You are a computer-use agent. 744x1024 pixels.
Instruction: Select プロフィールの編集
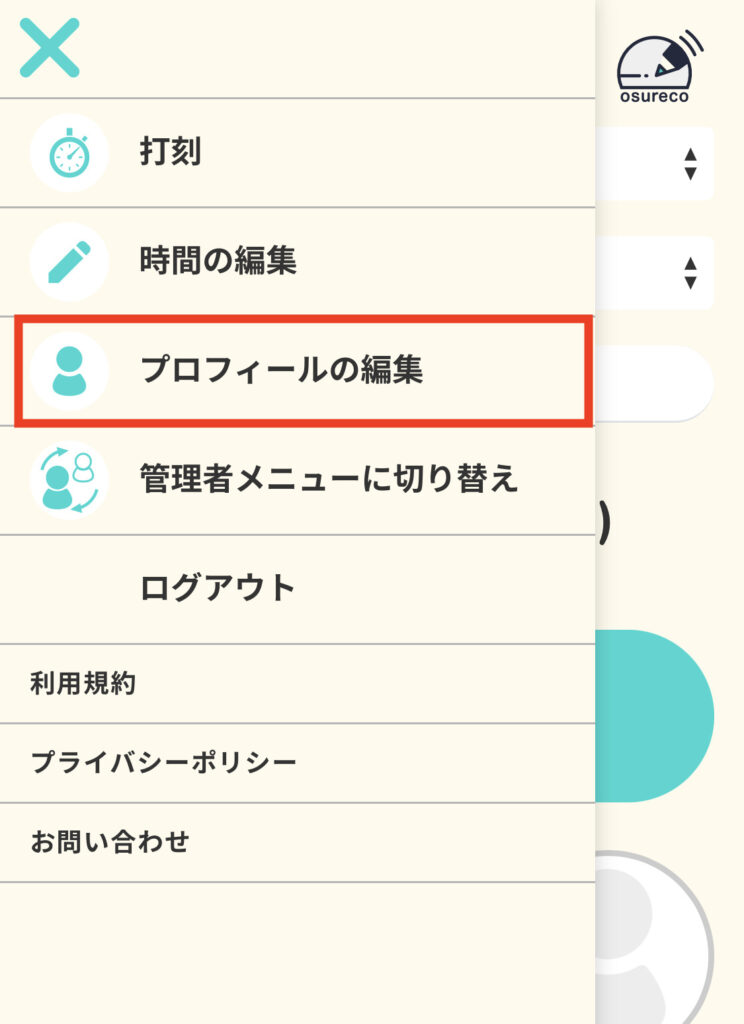tap(281, 370)
